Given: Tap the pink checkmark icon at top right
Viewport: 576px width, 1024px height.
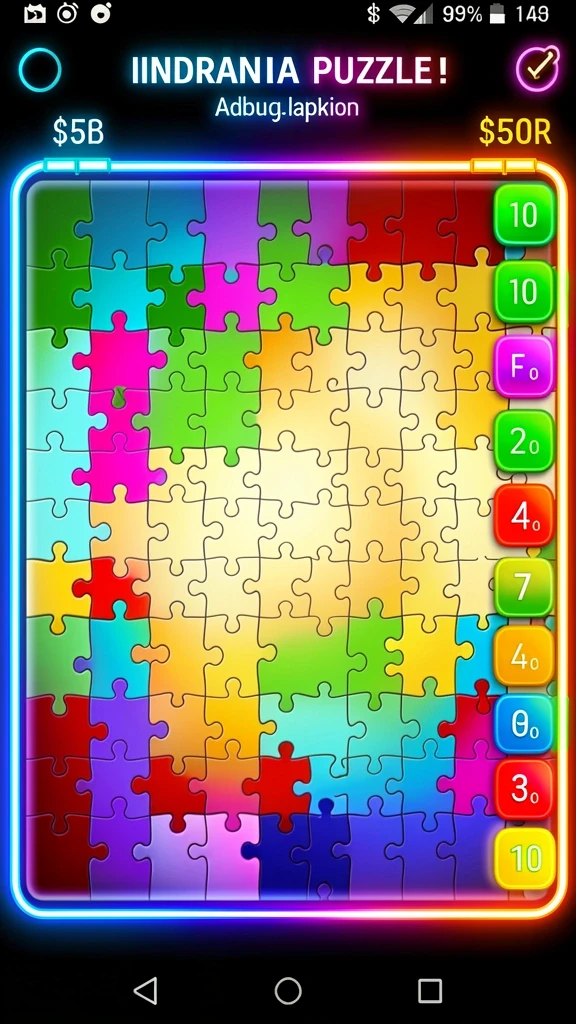Looking at the screenshot, I should [537, 68].
